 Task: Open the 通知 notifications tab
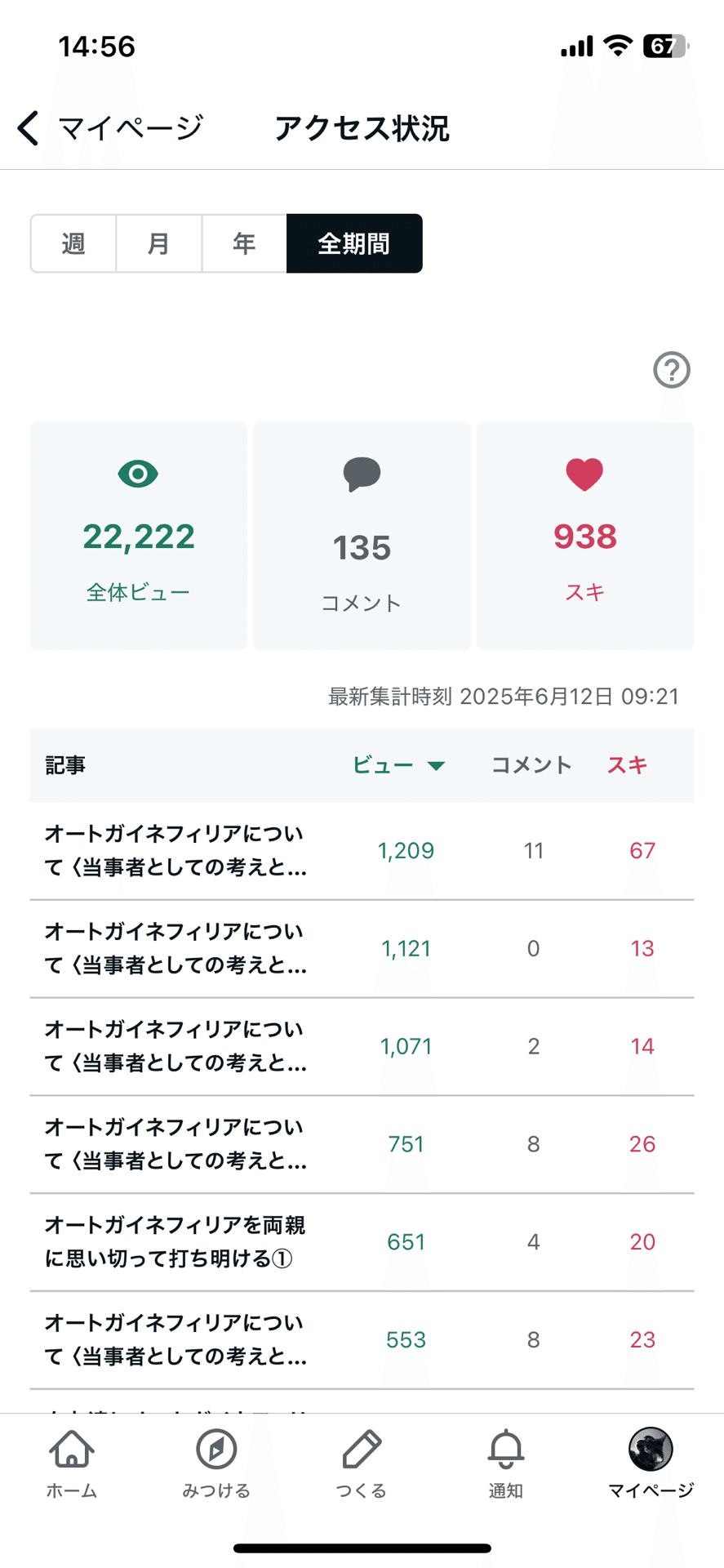[506, 1465]
